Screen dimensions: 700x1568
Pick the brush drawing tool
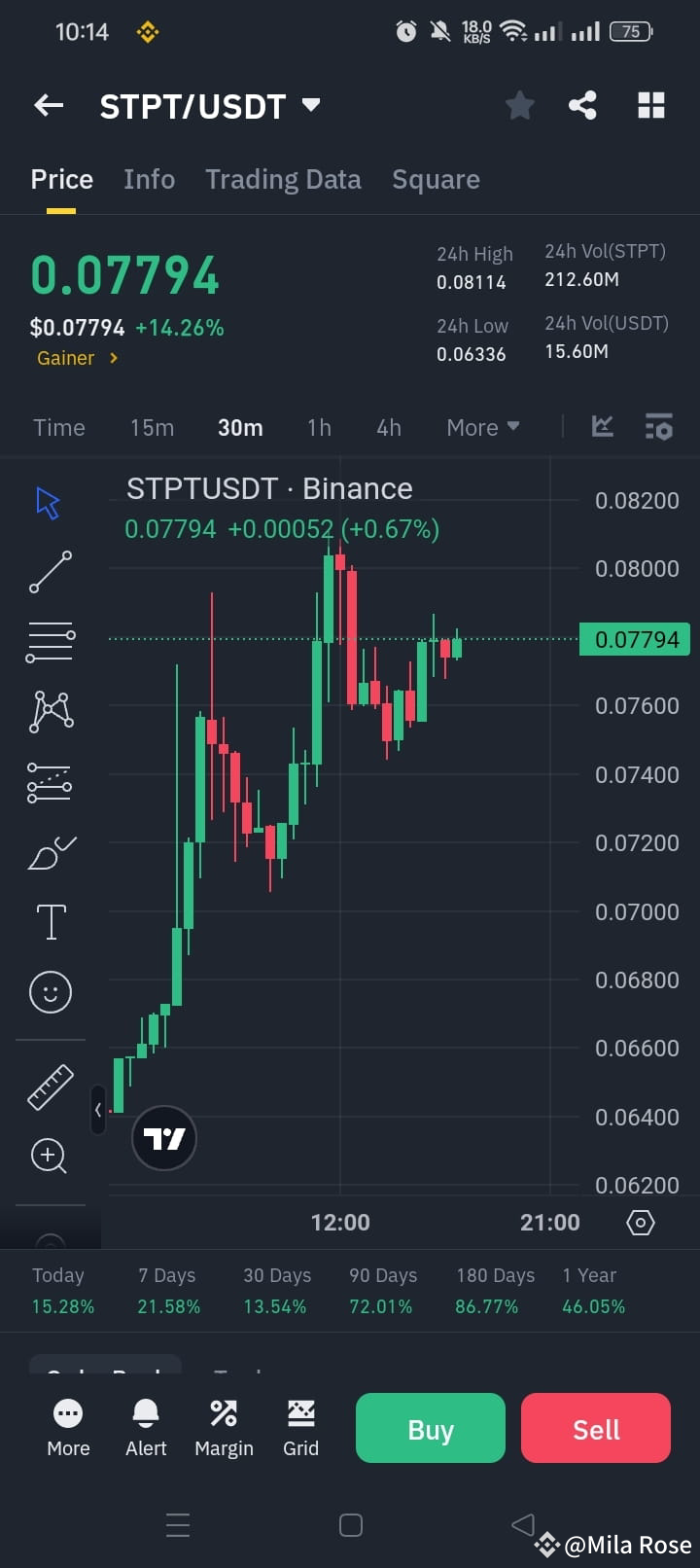[50, 852]
